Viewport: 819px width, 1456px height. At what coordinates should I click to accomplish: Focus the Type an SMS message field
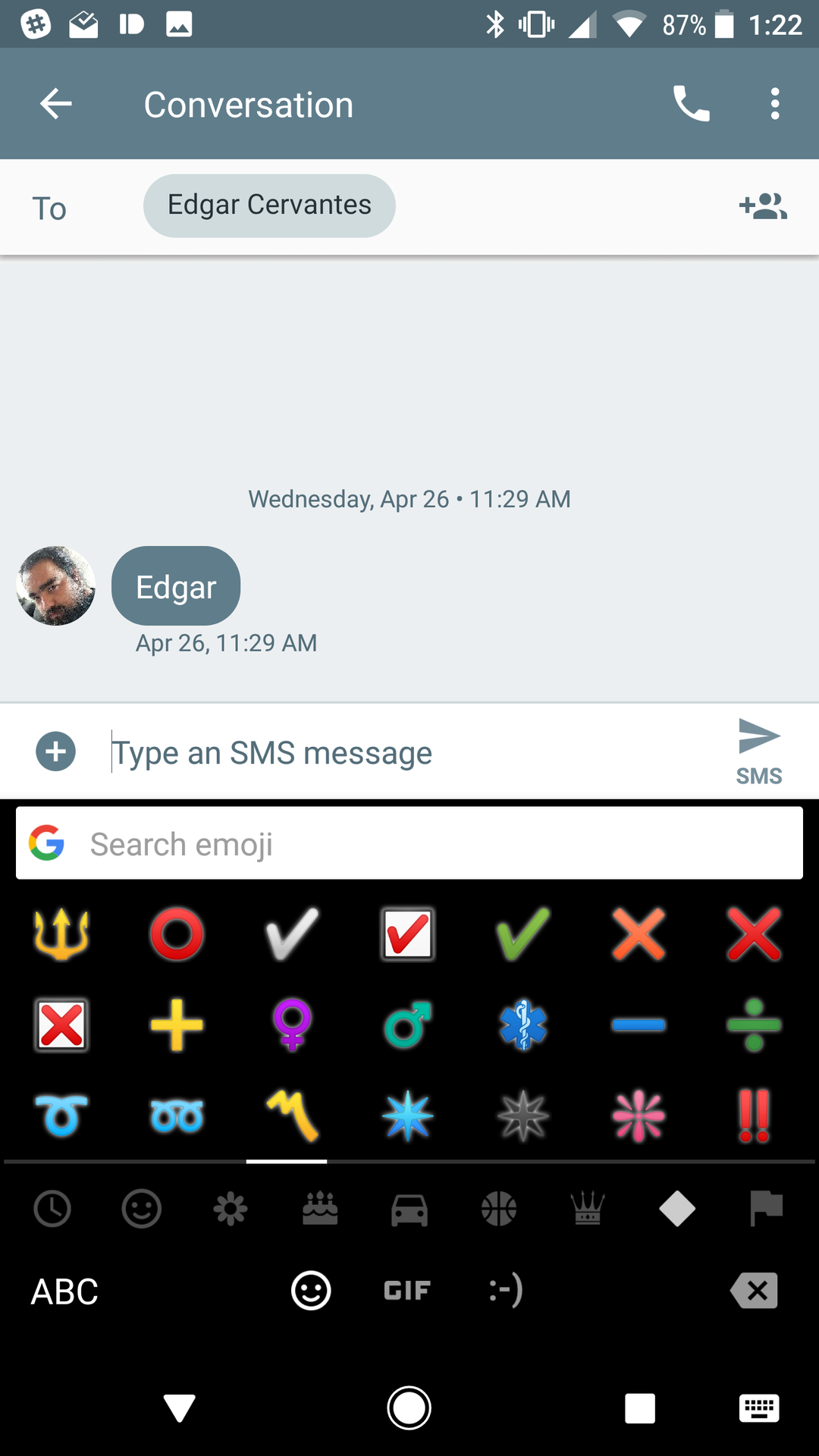coord(409,753)
